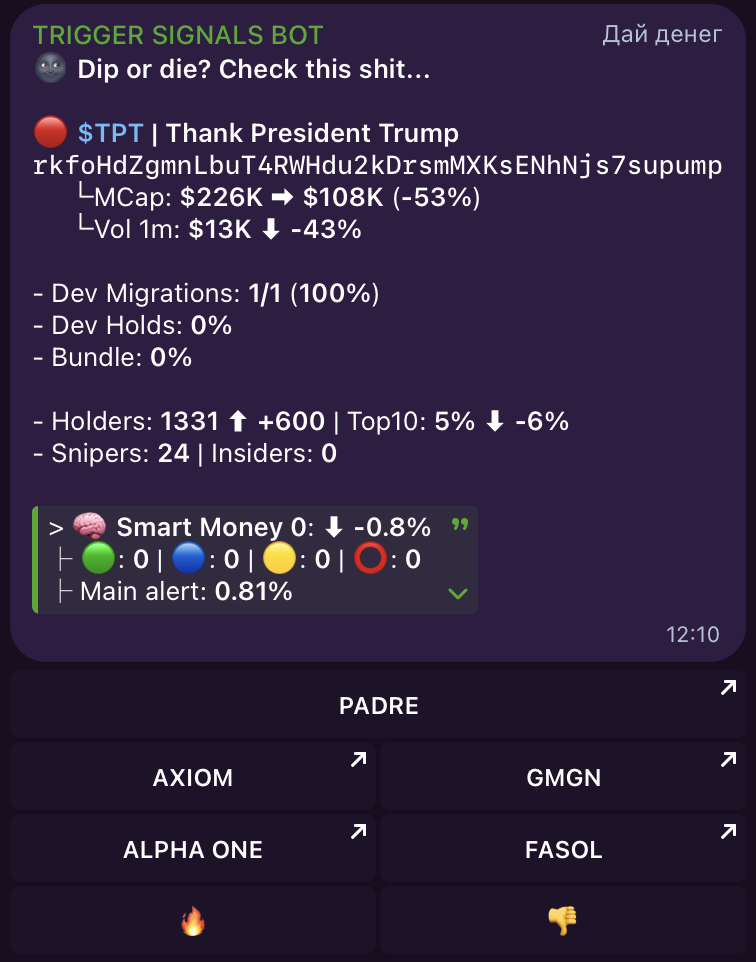The image size is (756, 962).
Task: Open the TRIGGER SIGNALS BOT profile
Action: coord(178,35)
